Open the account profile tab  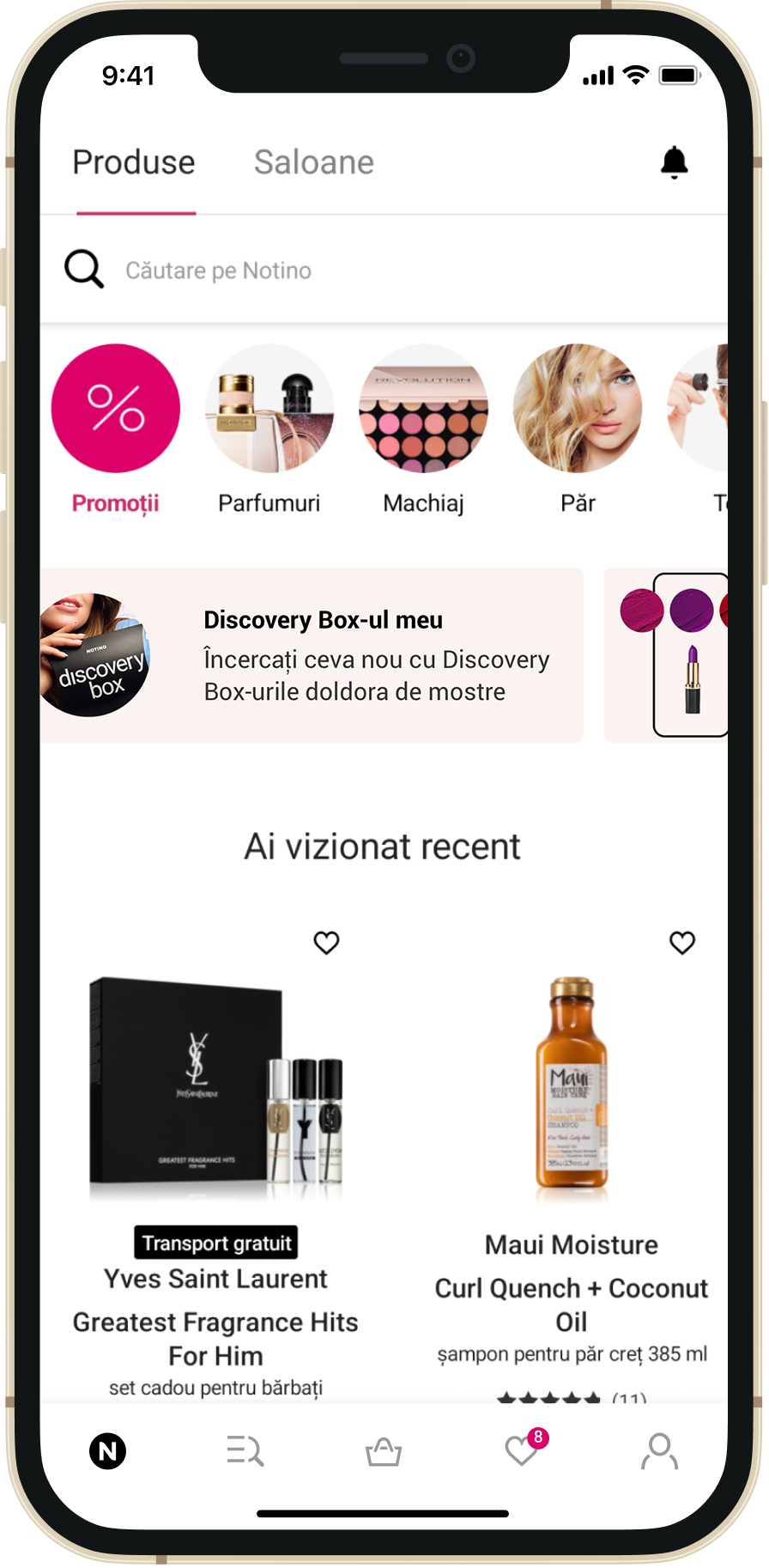(x=659, y=1452)
